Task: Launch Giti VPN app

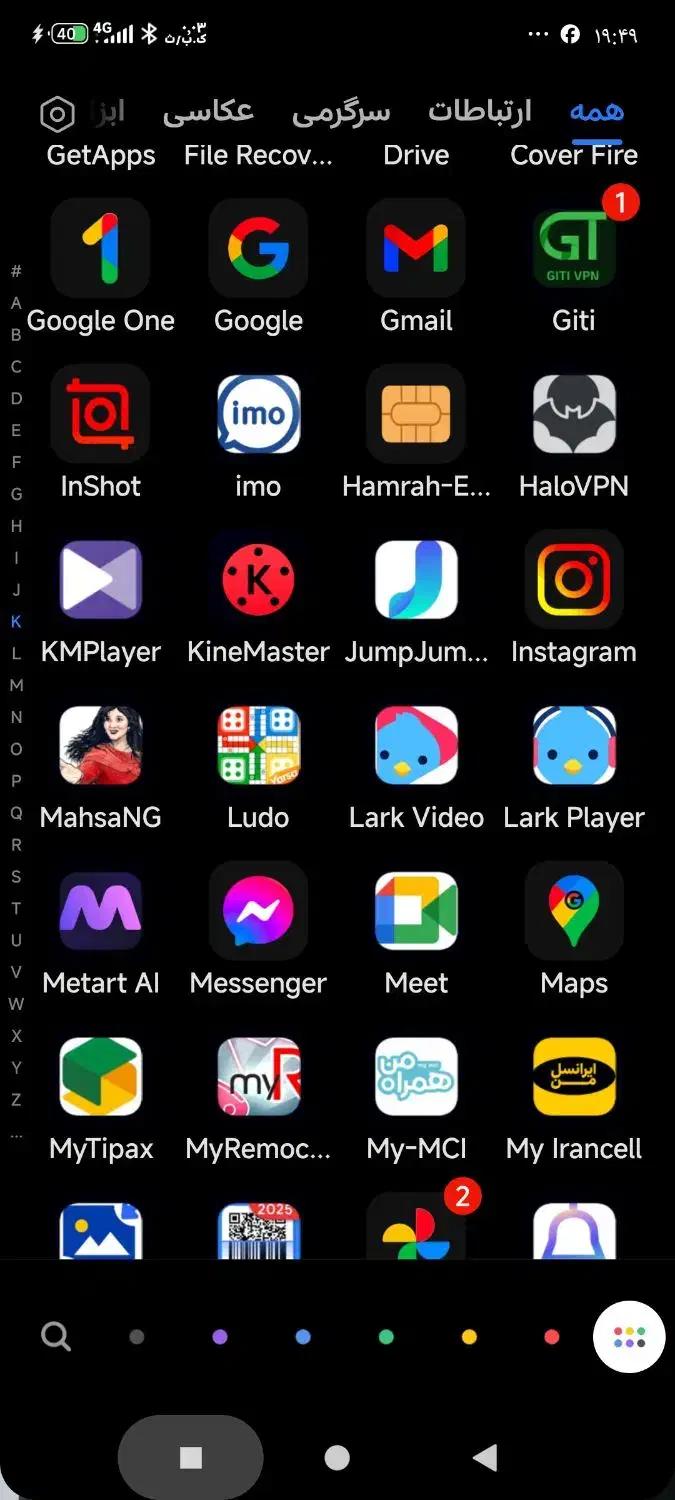Action: click(x=574, y=248)
